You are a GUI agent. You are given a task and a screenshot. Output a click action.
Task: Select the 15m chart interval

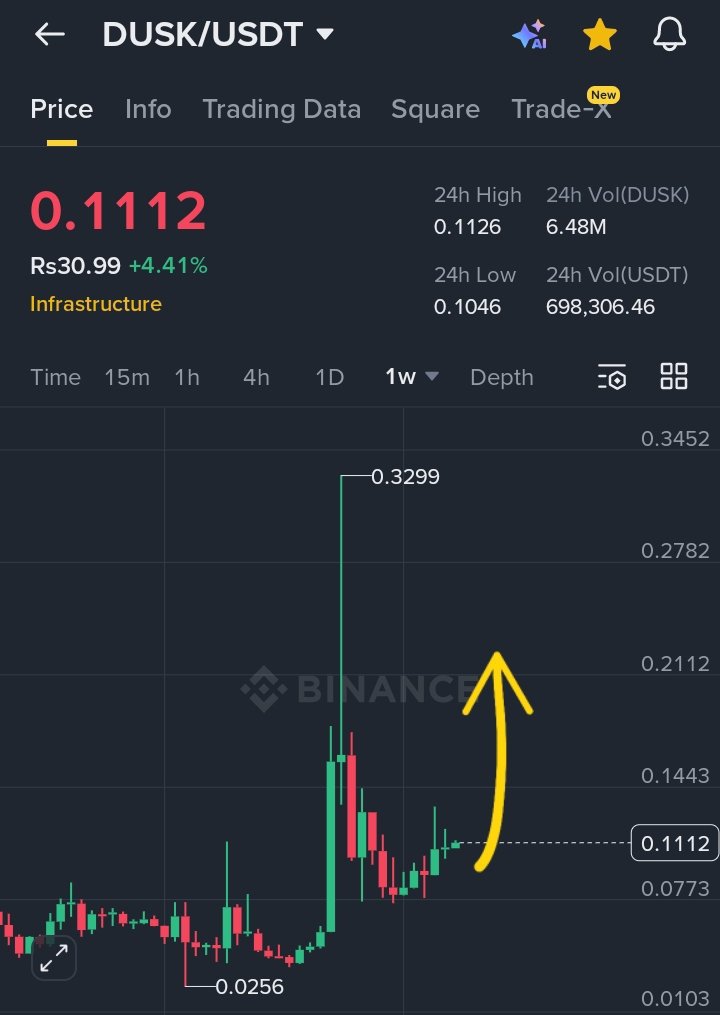[127, 377]
